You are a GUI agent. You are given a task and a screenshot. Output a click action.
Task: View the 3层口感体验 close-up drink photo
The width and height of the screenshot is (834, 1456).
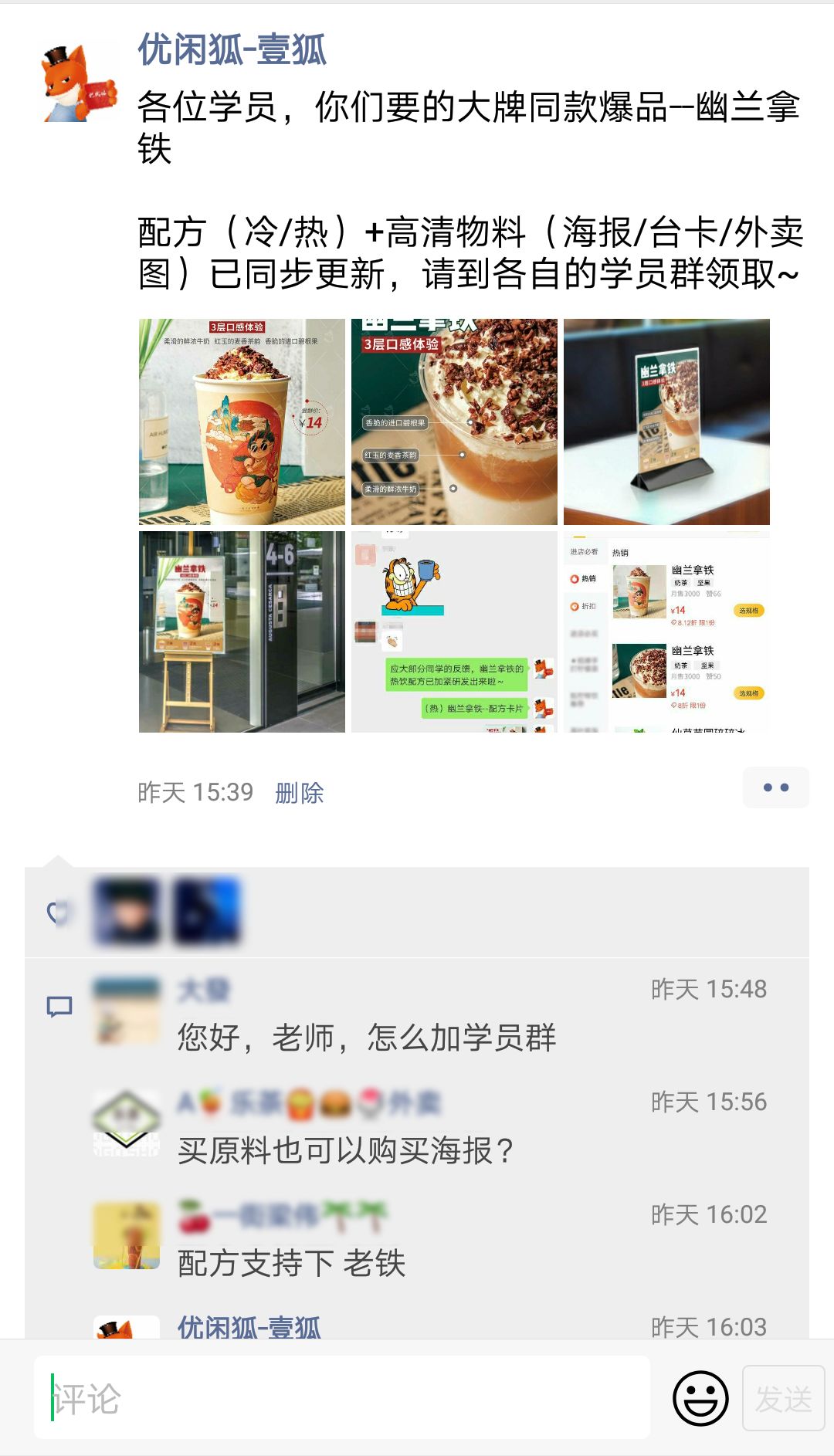tap(454, 422)
